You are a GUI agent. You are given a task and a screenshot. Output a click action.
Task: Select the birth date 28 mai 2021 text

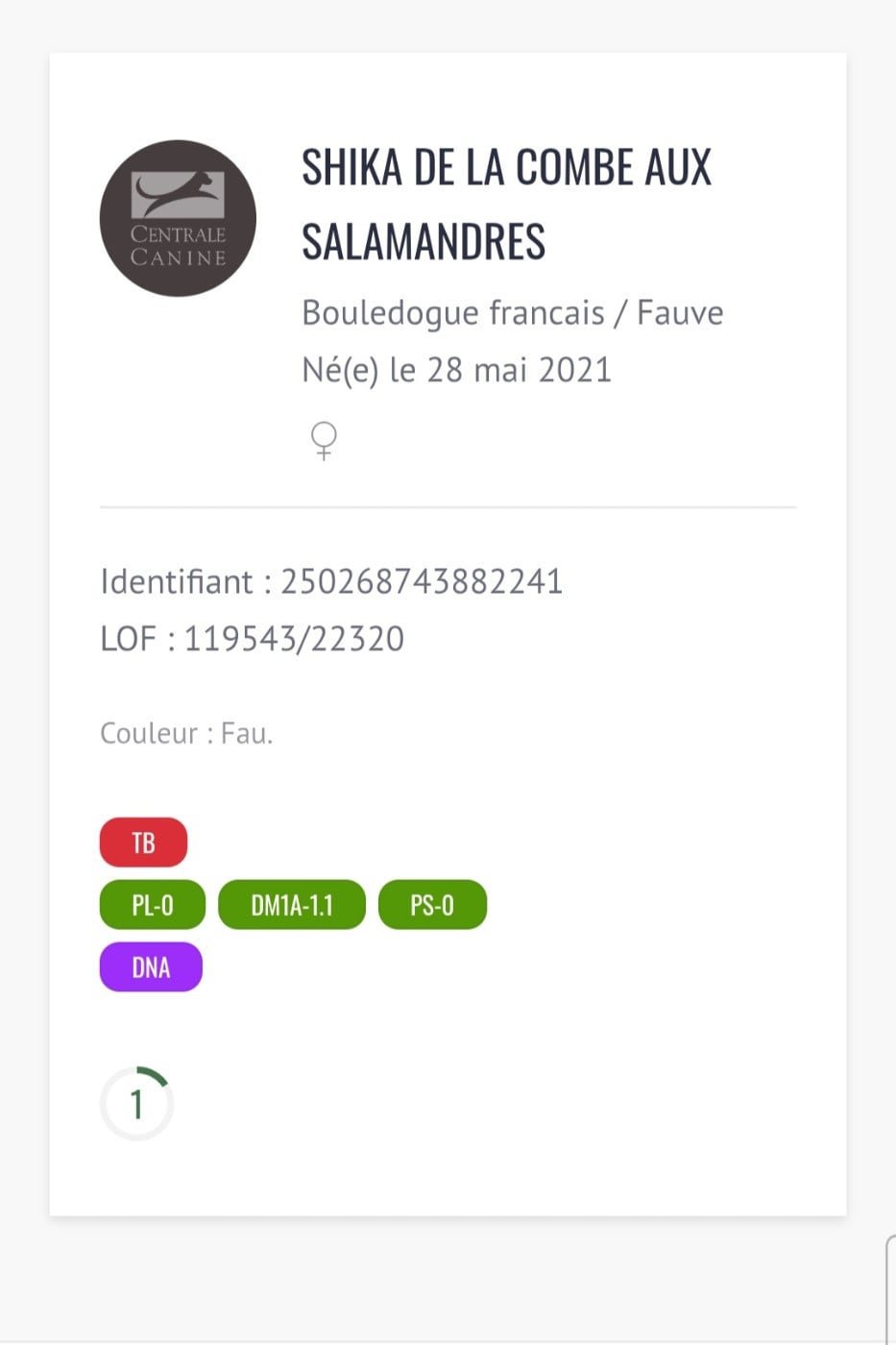pos(456,369)
